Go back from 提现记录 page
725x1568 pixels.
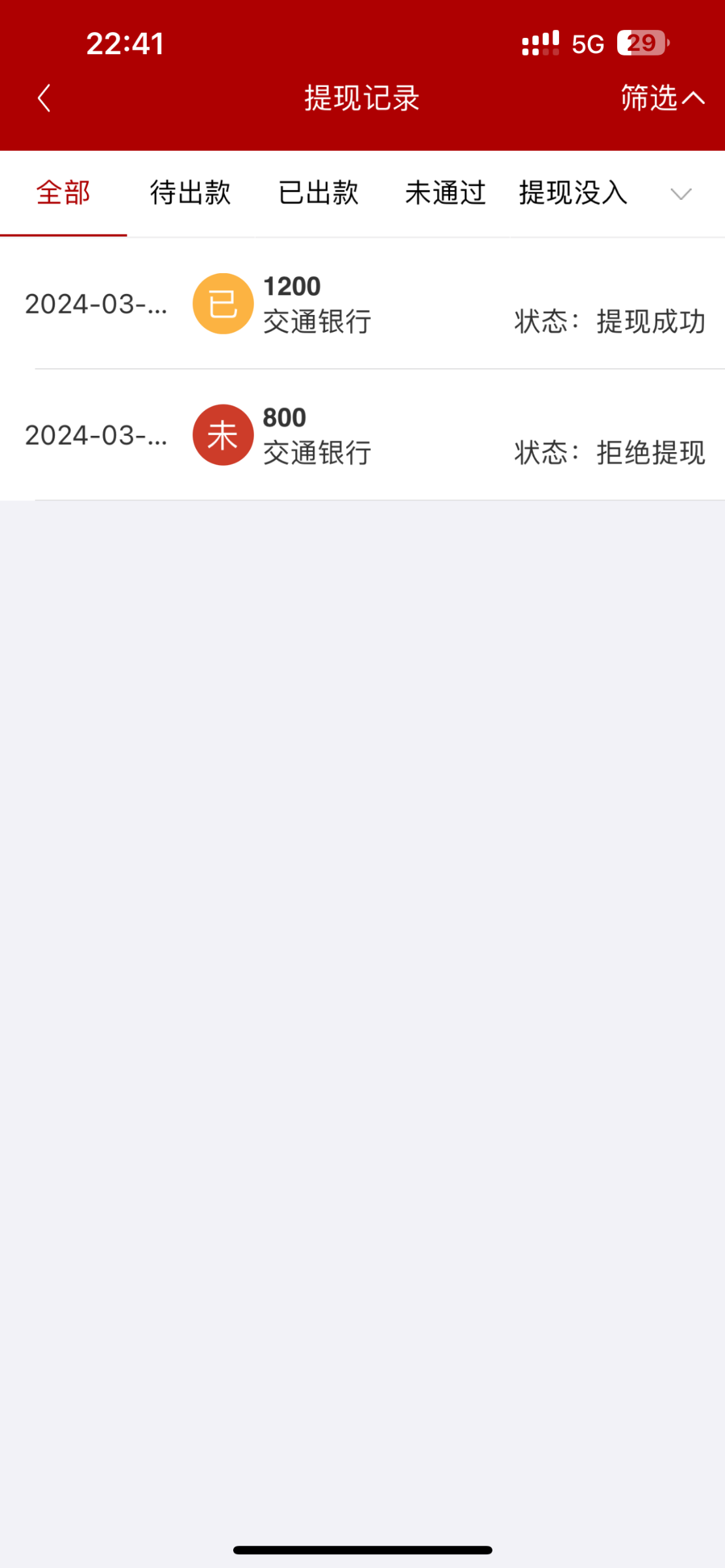pyautogui.click(x=44, y=99)
